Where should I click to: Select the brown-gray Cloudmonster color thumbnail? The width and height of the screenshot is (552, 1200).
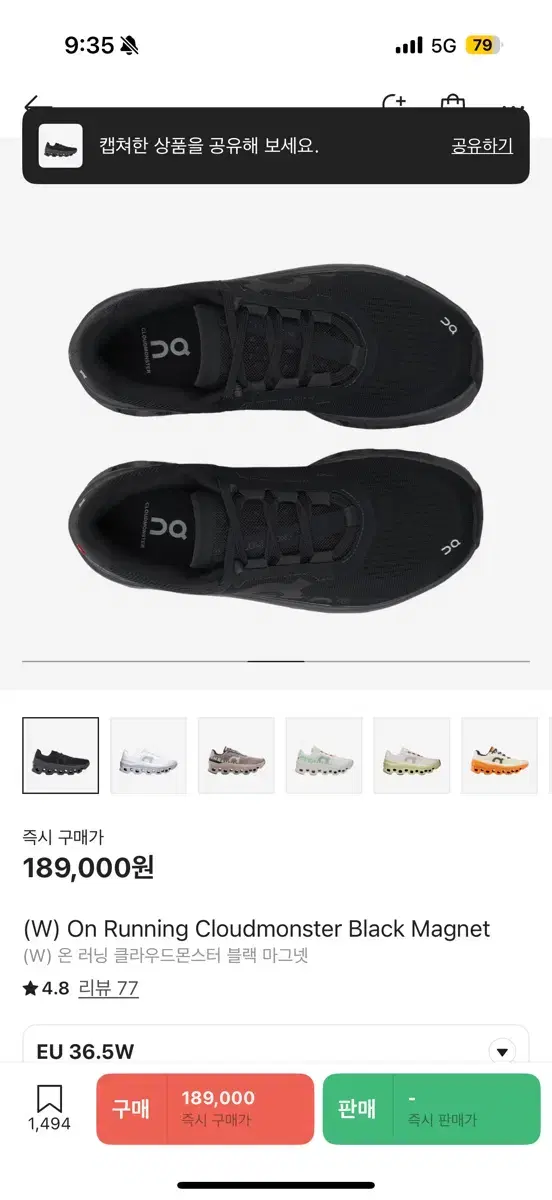236,755
